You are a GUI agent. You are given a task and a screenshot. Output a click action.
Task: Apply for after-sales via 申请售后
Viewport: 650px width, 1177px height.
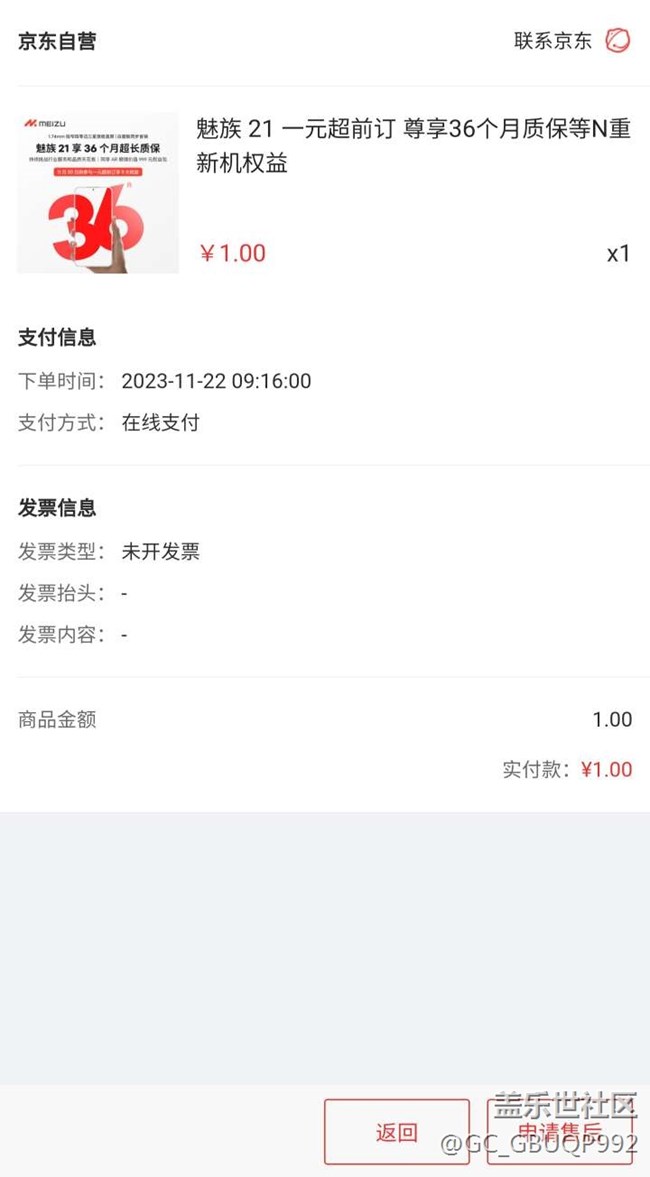(x=560, y=1132)
